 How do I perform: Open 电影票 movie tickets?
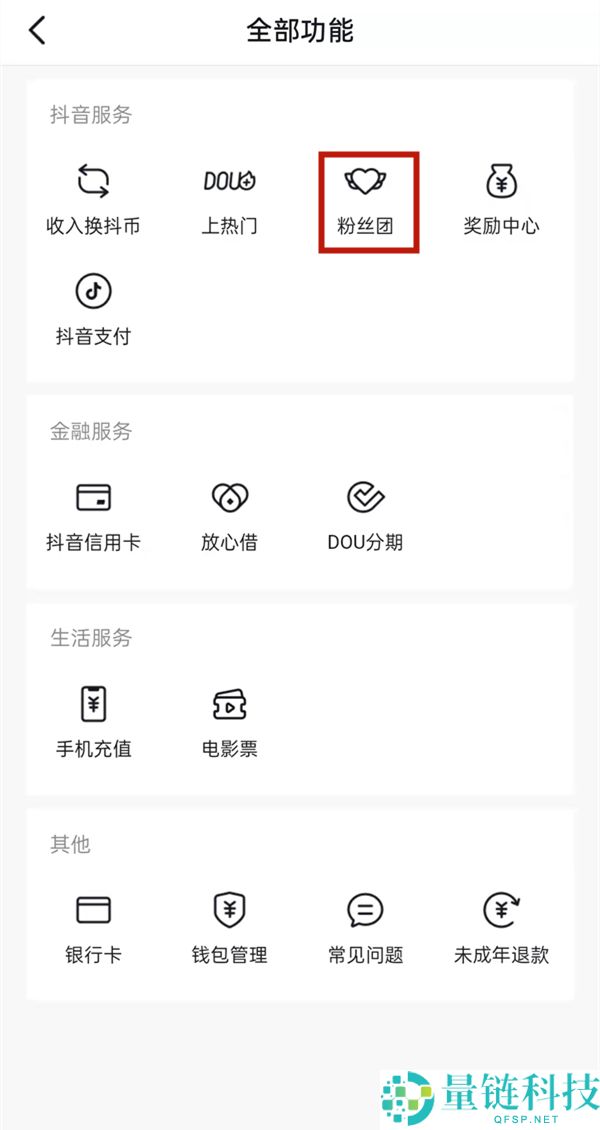229,721
